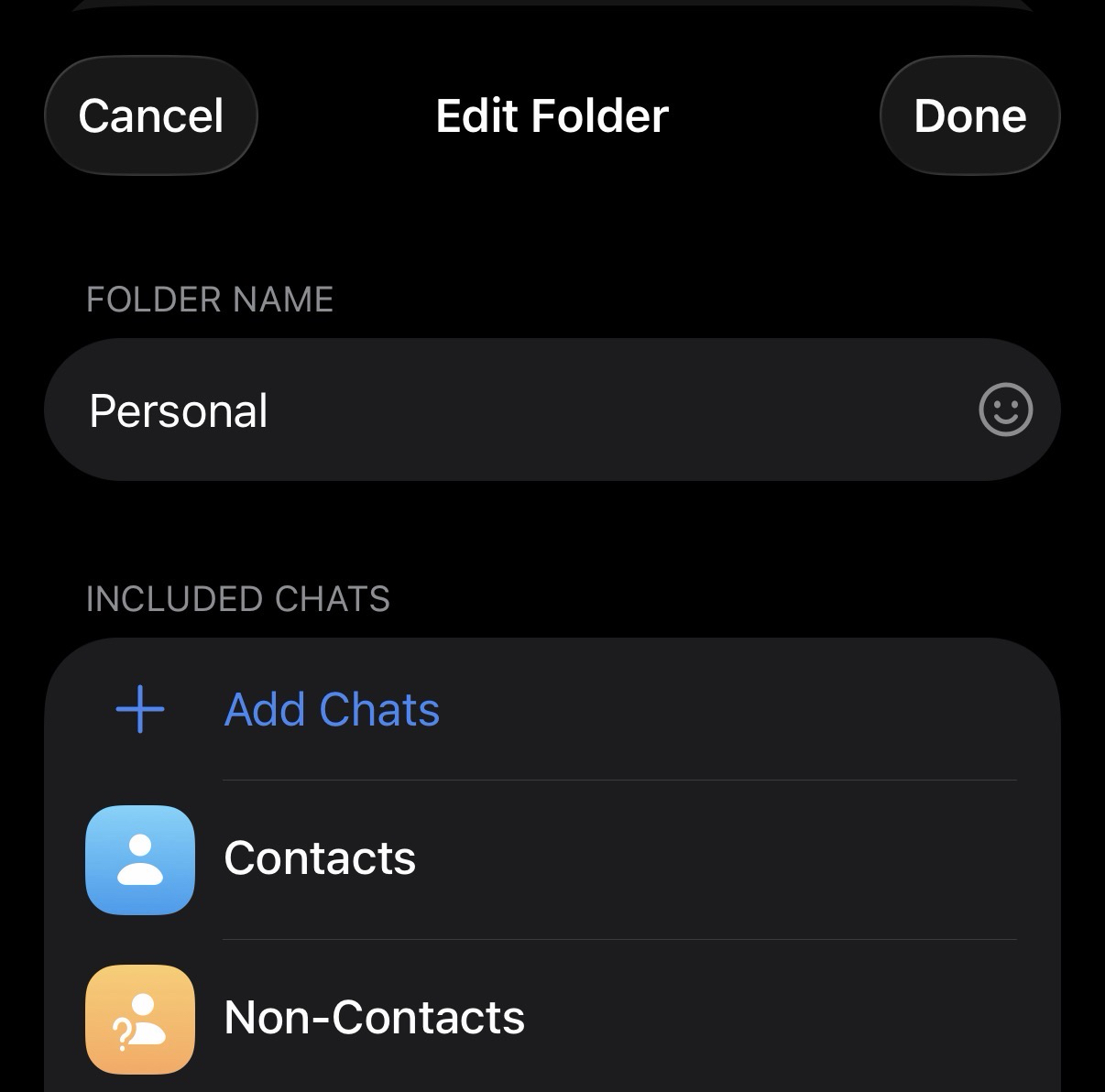This screenshot has width=1105, height=1092.
Task: Add chats to this folder
Action: click(x=332, y=710)
